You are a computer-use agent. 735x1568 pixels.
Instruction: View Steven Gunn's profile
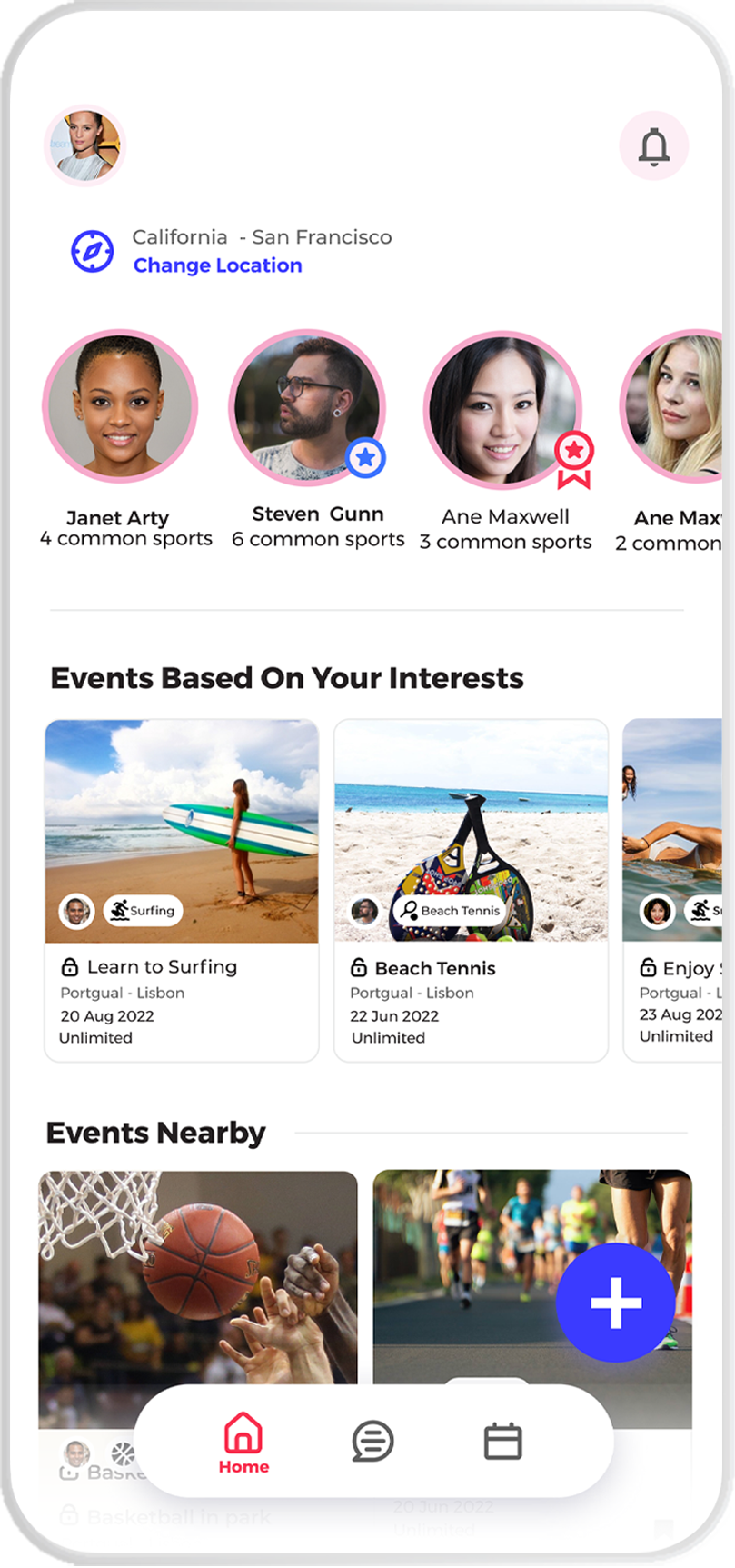tap(307, 406)
